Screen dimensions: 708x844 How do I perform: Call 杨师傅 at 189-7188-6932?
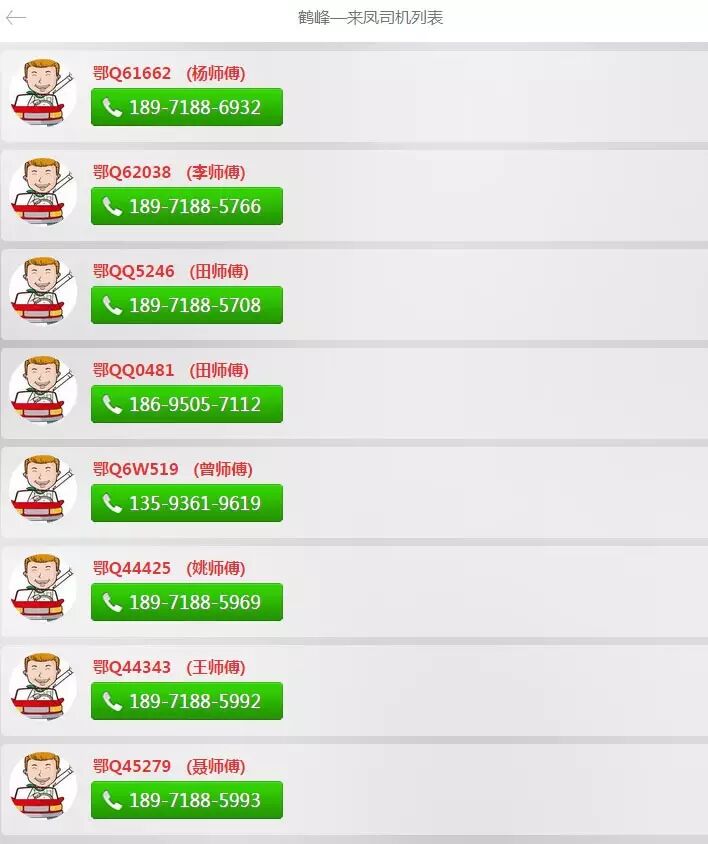187,107
